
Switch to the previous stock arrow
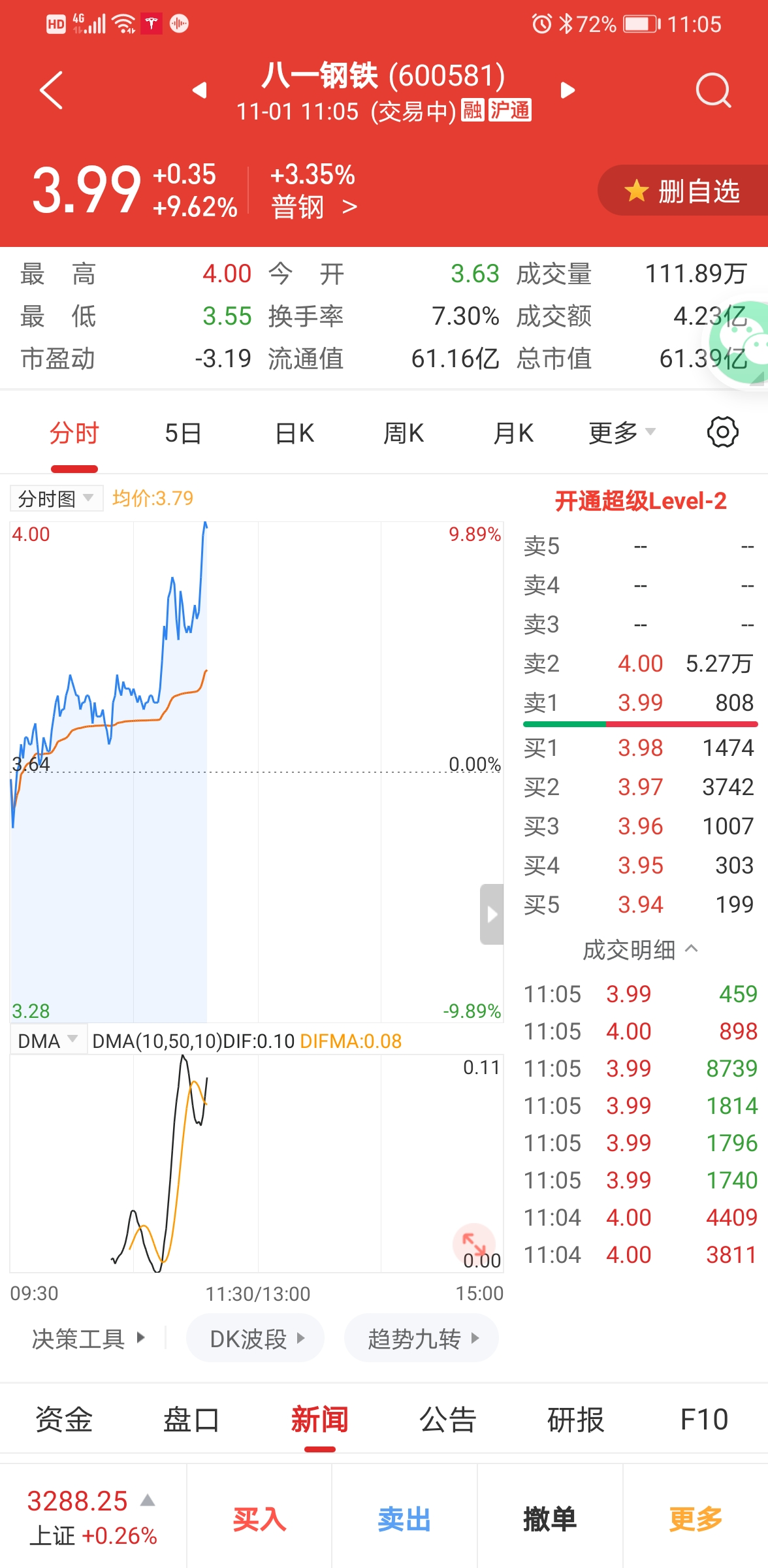point(200,90)
